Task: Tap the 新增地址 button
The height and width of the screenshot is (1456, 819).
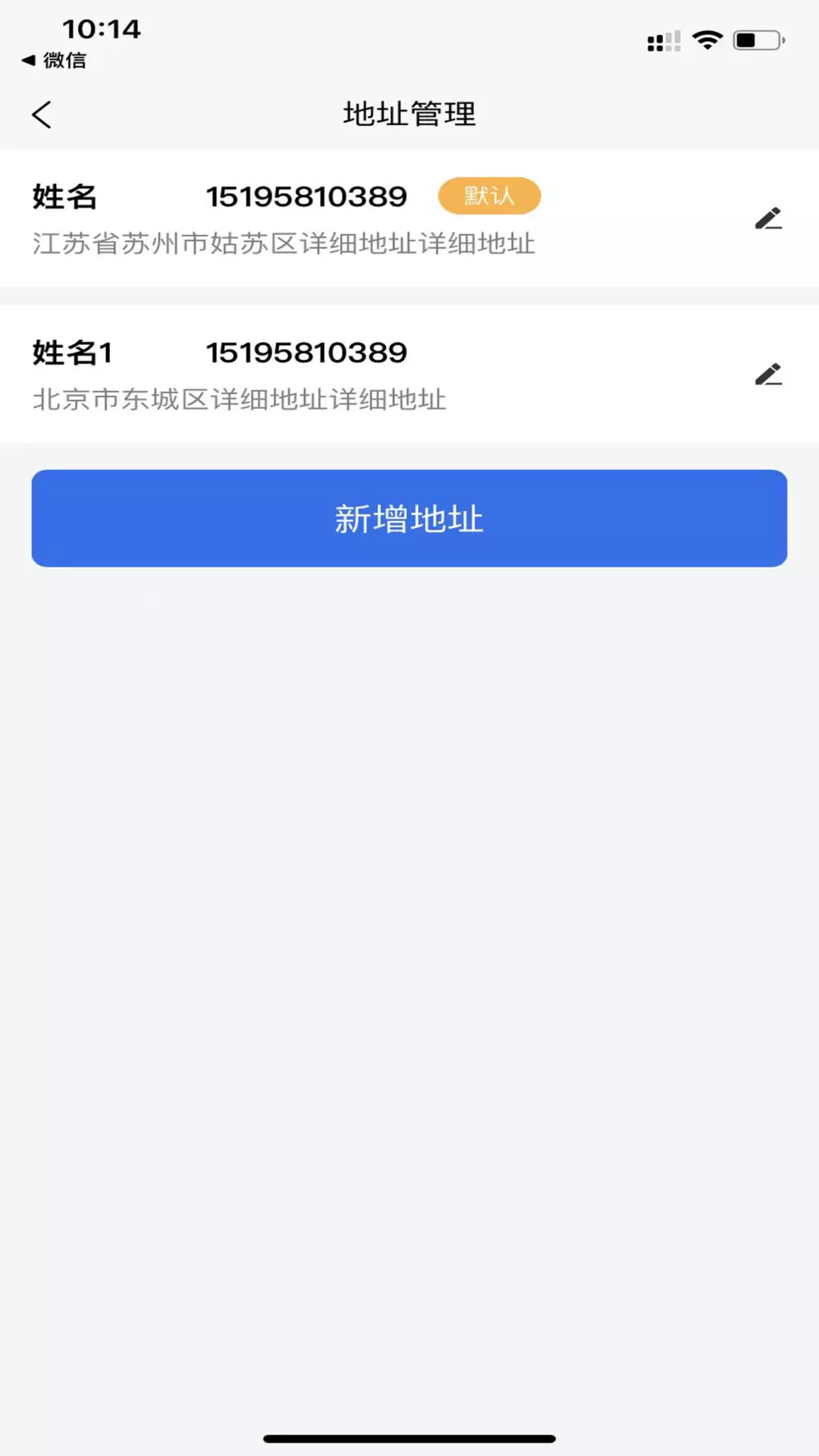Action: [x=409, y=518]
